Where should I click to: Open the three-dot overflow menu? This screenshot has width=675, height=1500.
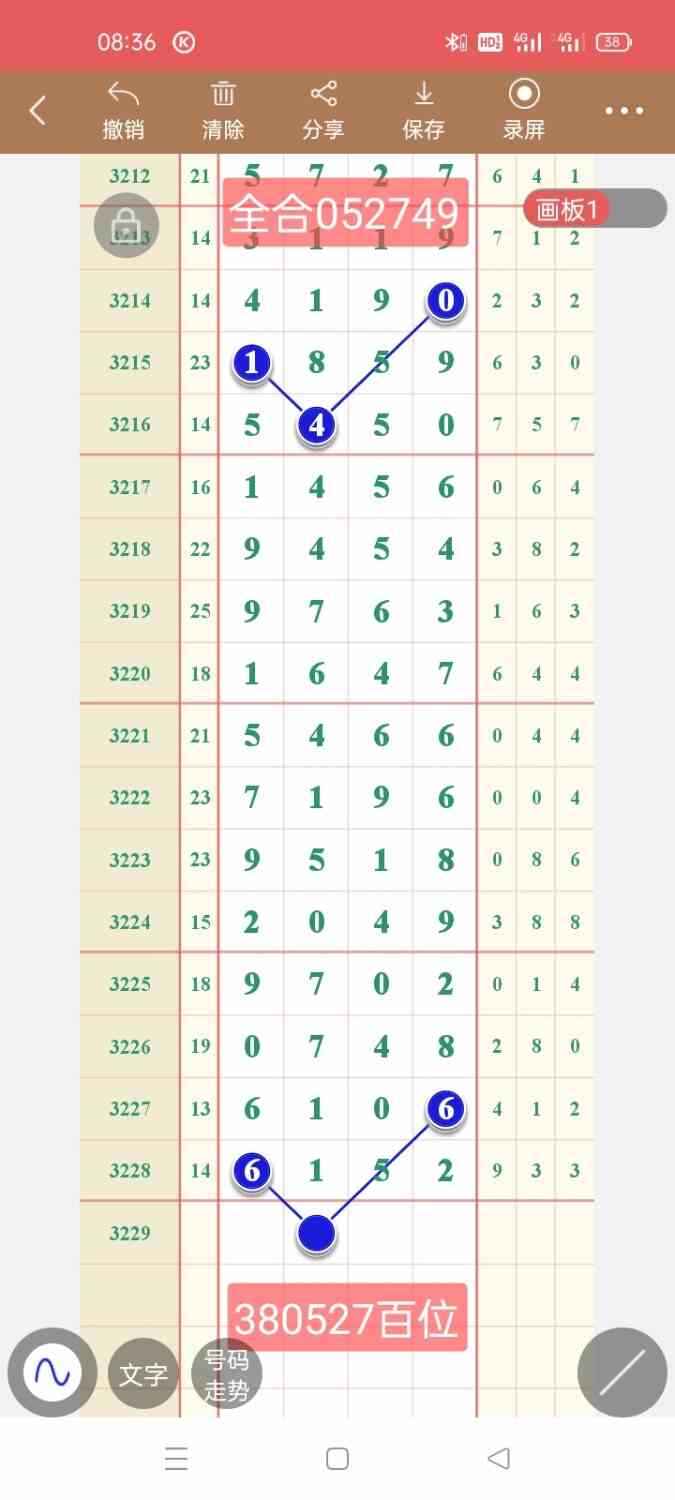[x=624, y=111]
